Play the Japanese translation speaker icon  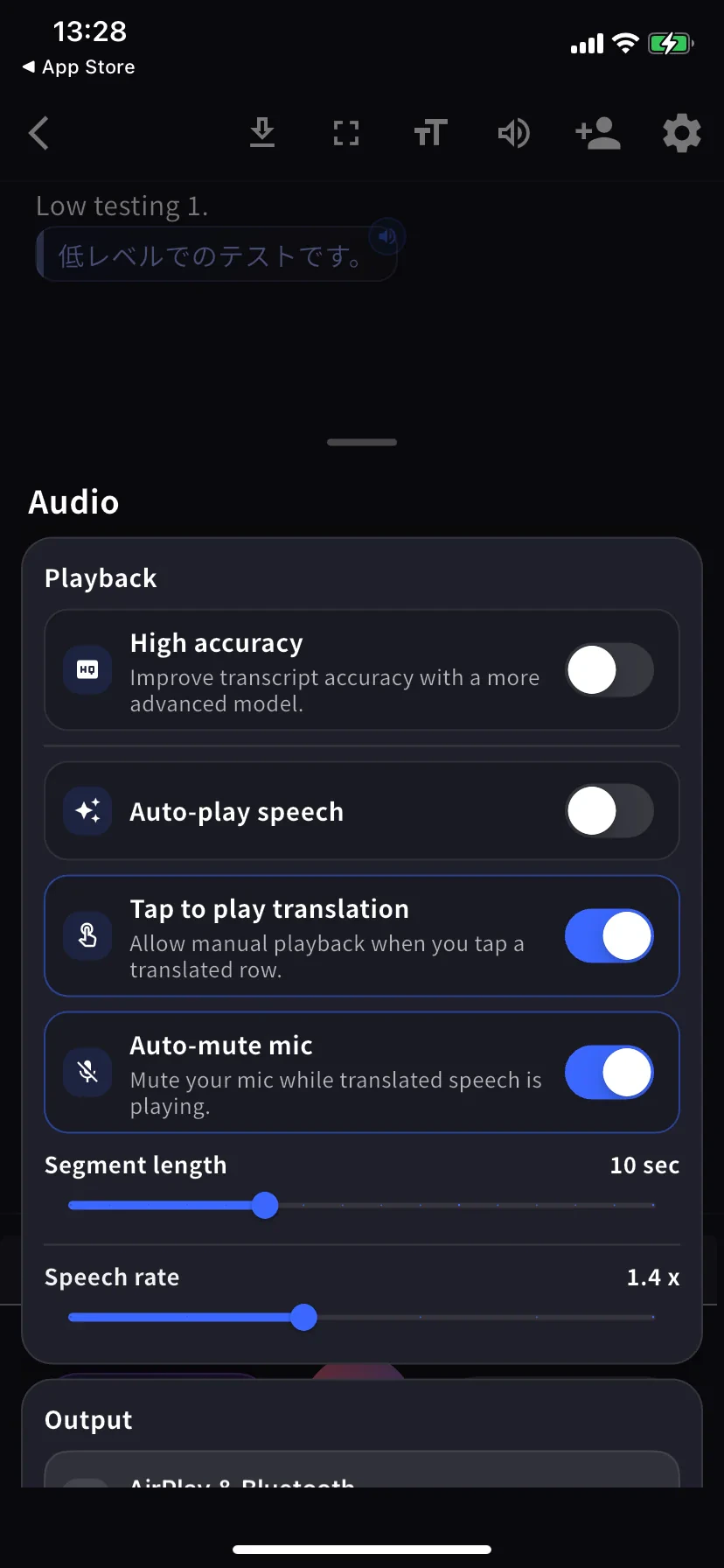(386, 236)
